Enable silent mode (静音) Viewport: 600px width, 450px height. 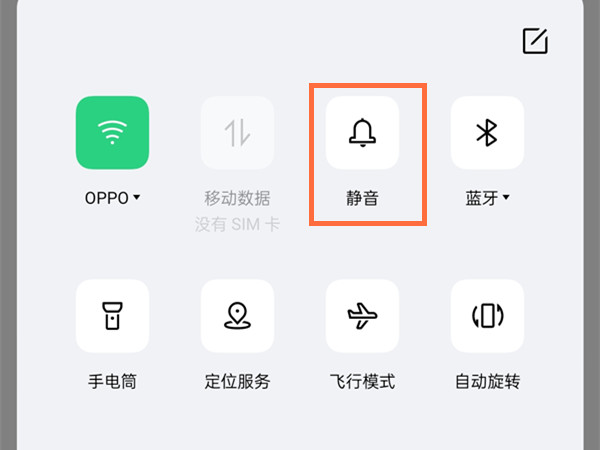point(362,132)
